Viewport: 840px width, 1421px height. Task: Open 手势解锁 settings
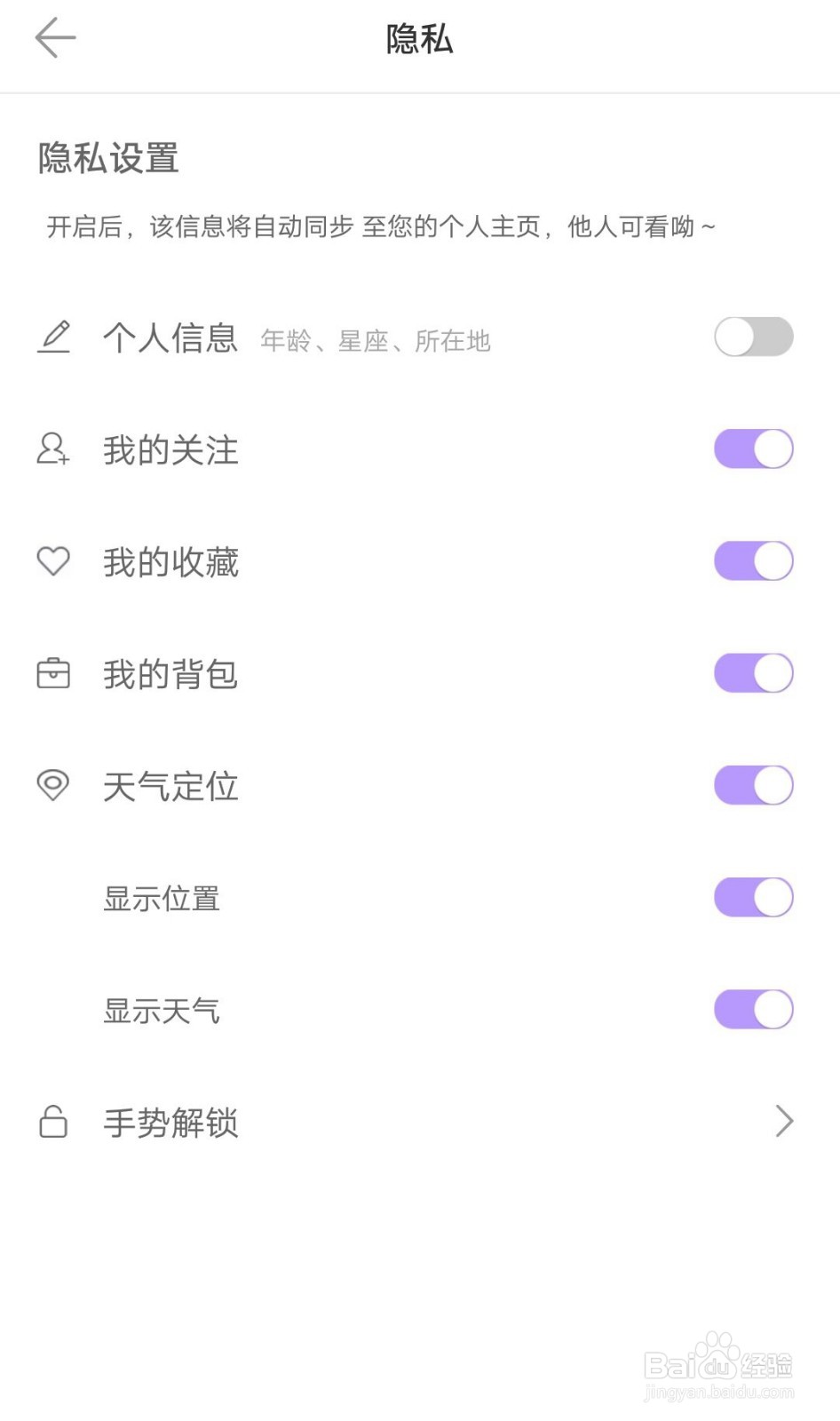[x=417, y=1122]
